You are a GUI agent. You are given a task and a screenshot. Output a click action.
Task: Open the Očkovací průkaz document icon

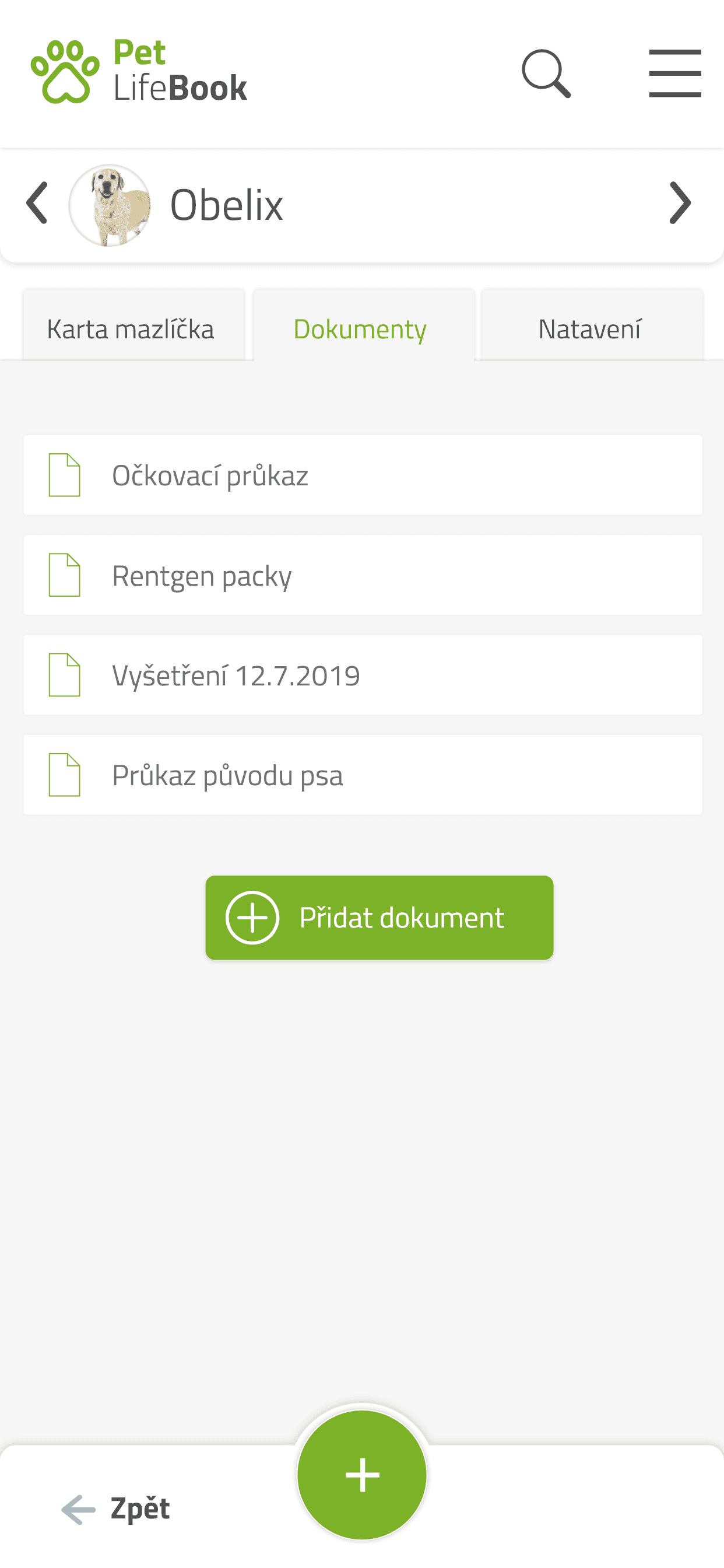tap(65, 475)
